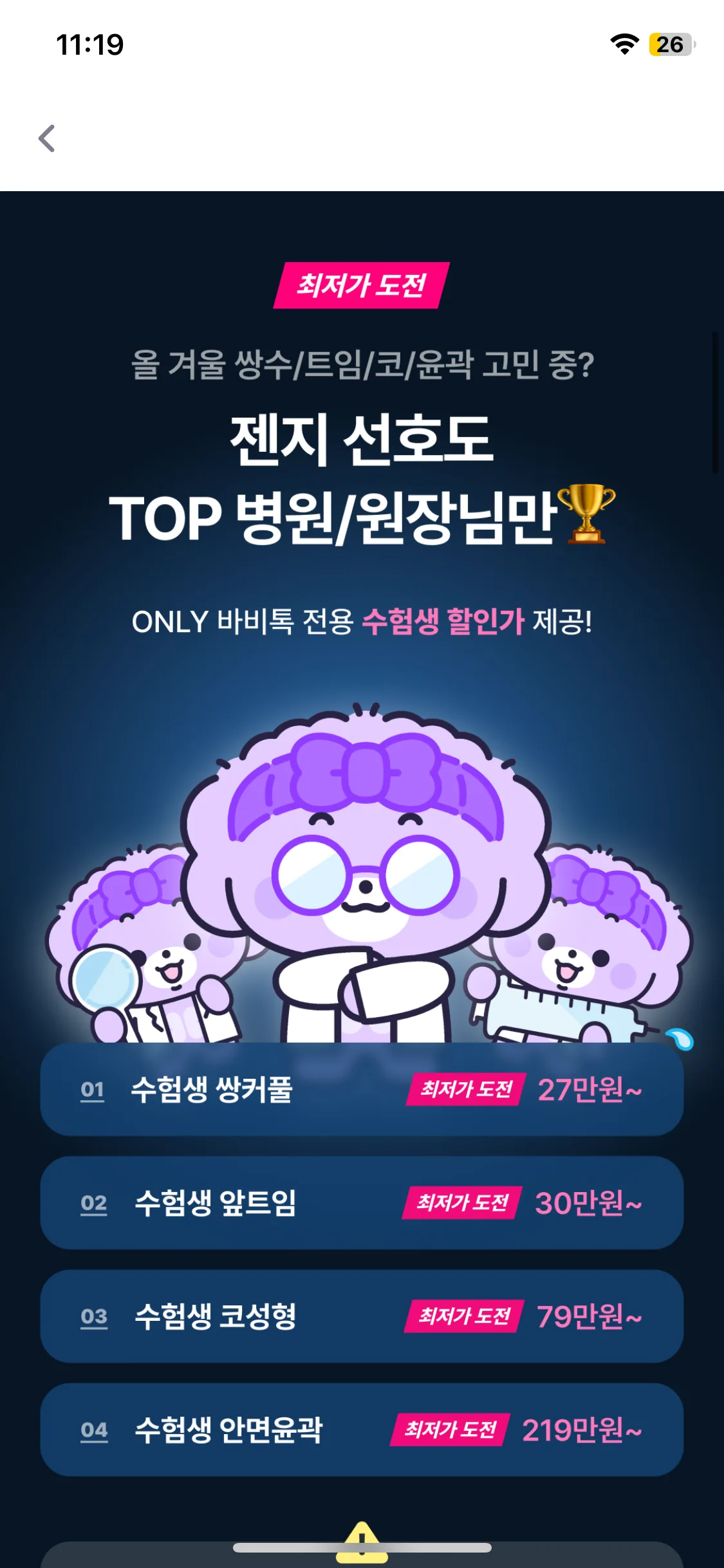Open 수험생 쌍커풀 27만원 row

click(362, 1089)
